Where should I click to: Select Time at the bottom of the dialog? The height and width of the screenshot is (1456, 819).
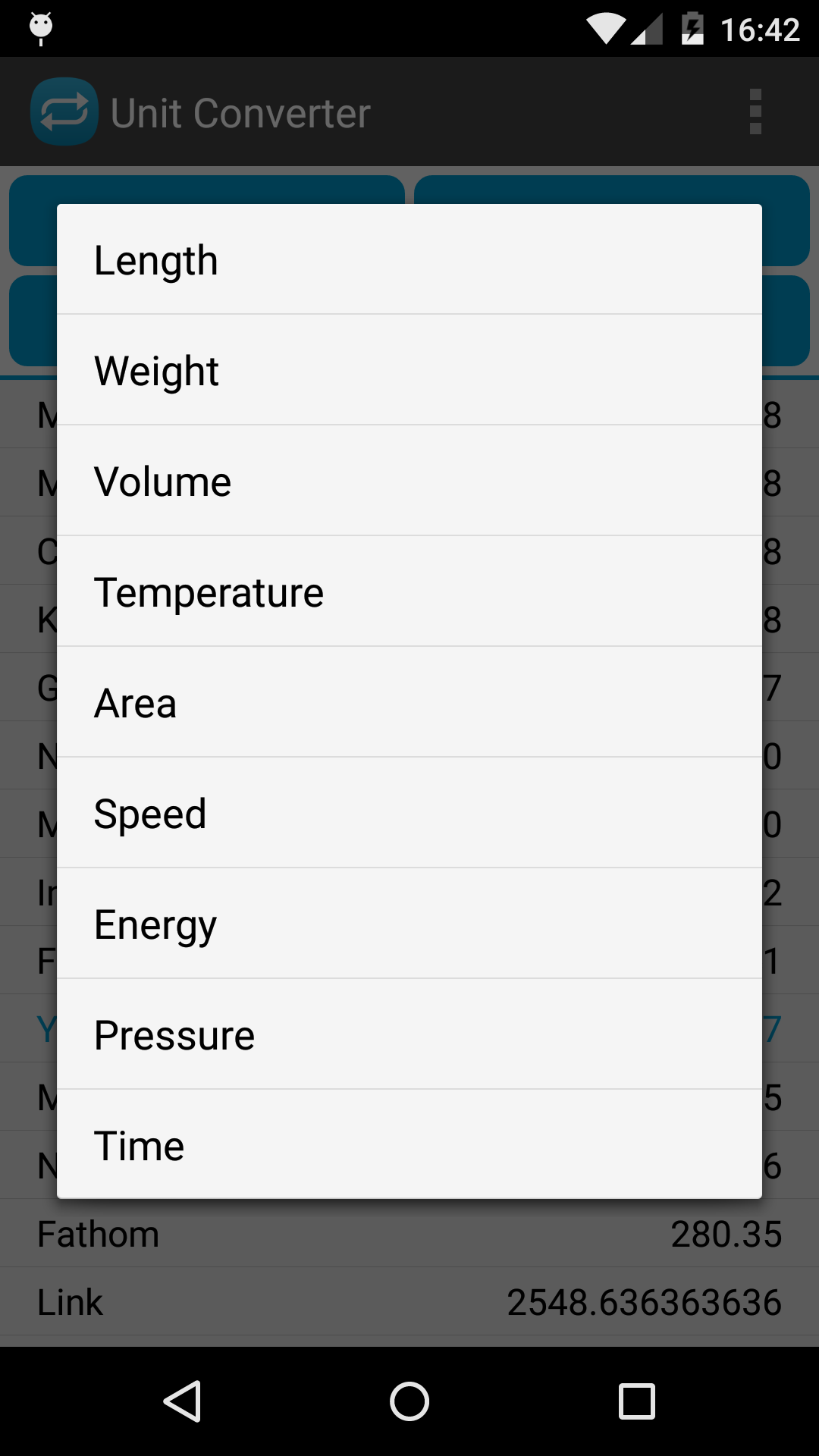point(409,1144)
